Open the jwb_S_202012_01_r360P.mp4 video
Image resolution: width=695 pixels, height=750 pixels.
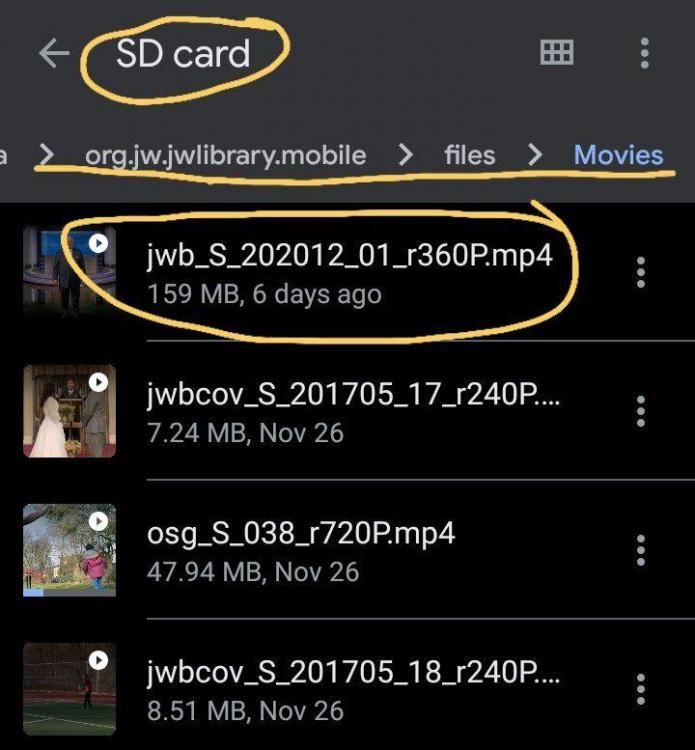click(348, 257)
